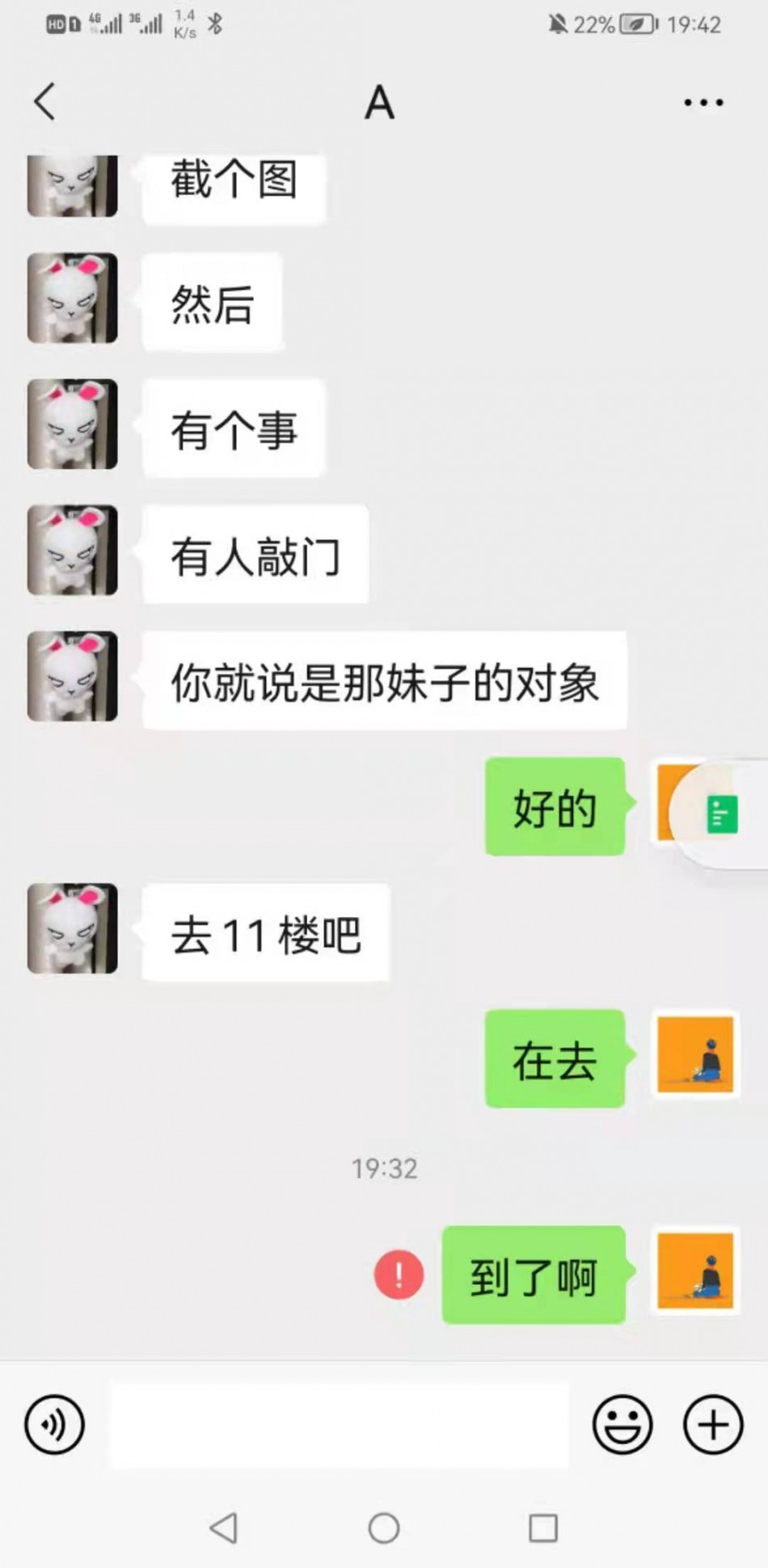Viewport: 768px width, 1568px height.
Task: Open the floating green document window
Action: (x=722, y=814)
